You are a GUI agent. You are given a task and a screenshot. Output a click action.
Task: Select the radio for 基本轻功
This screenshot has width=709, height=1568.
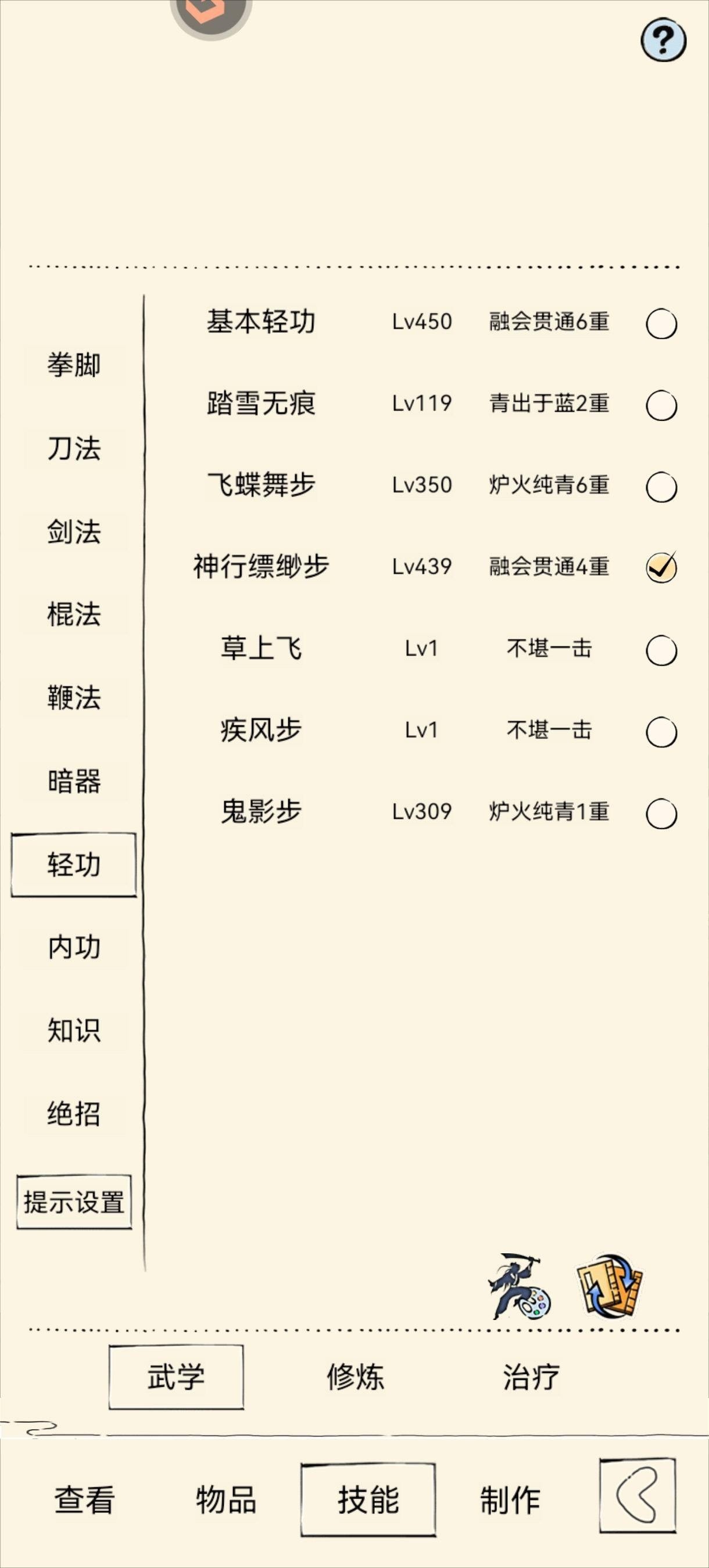click(661, 323)
